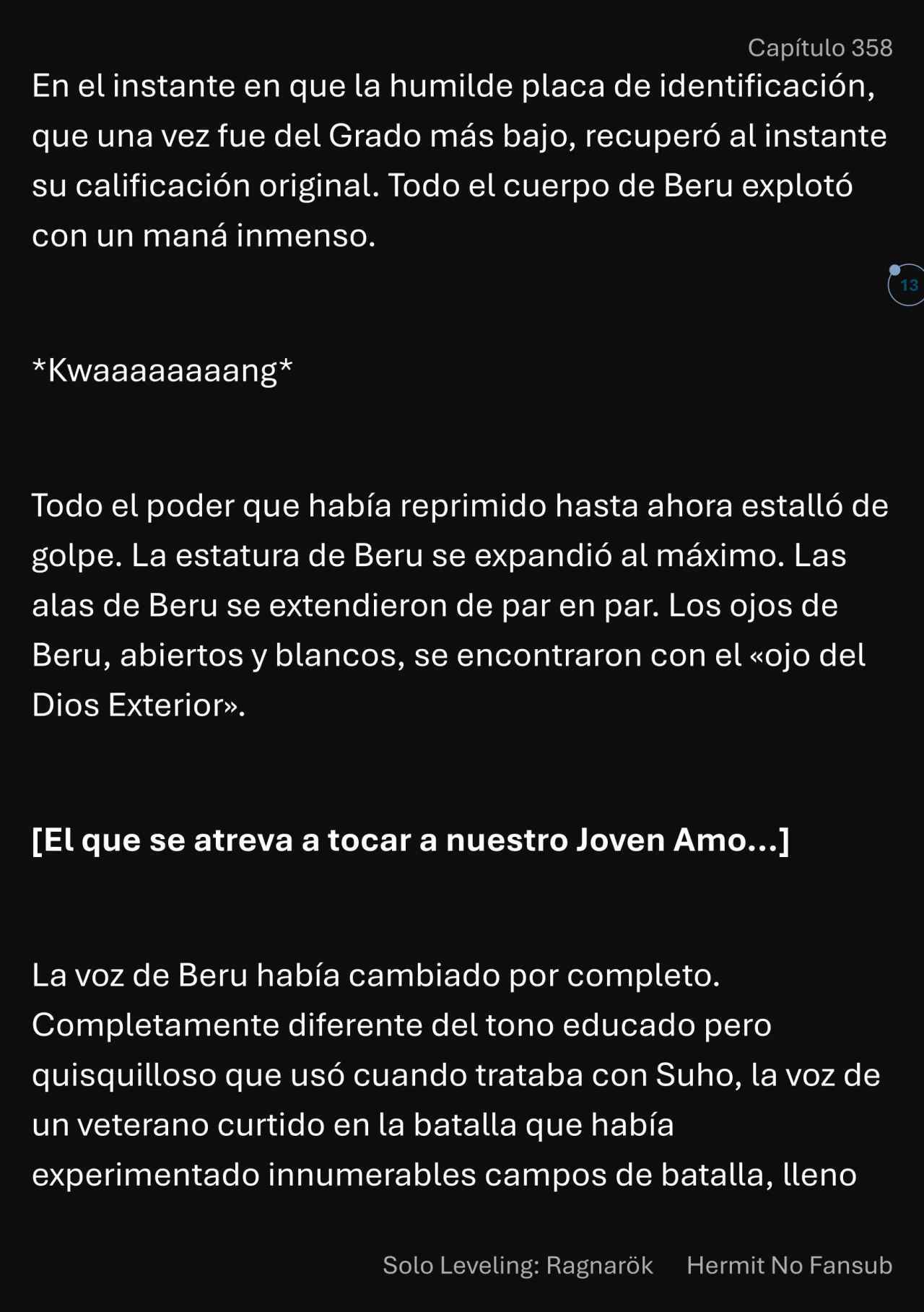Viewport: 924px width, 1312px height.
Task: Open the 13 comments bubble beside the paragraph
Action: pos(907,285)
